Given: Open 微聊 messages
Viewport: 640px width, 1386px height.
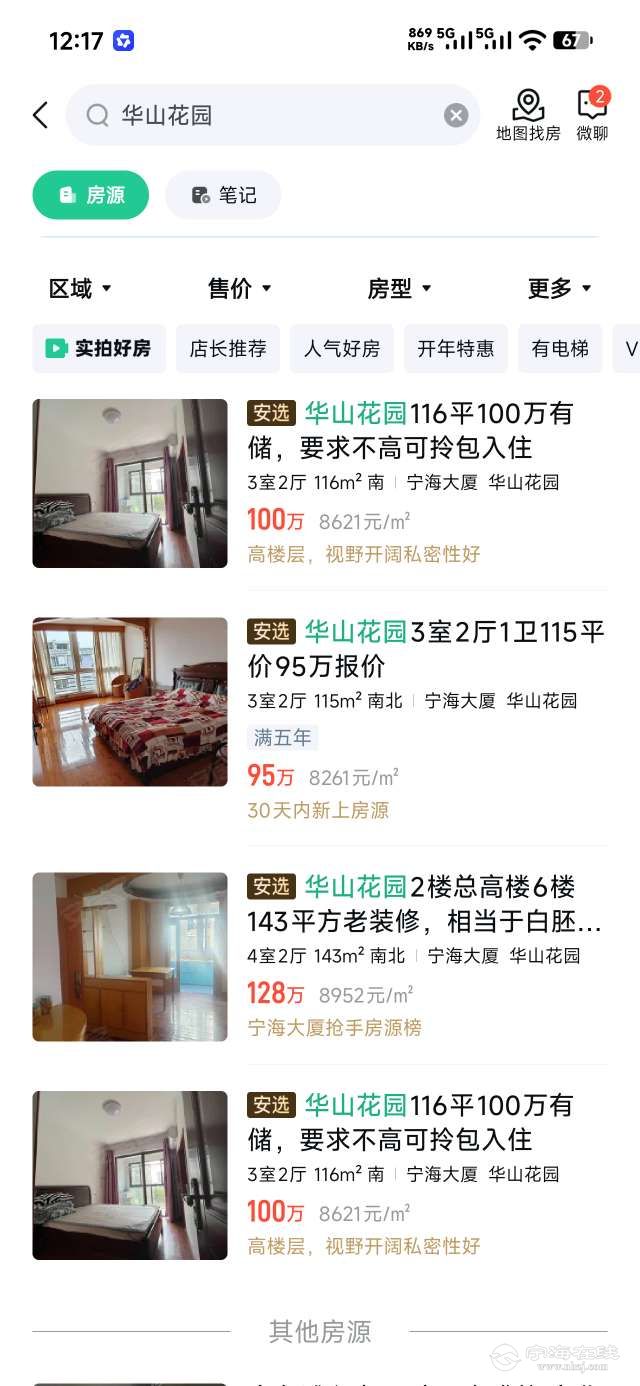Looking at the screenshot, I should (x=592, y=115).
